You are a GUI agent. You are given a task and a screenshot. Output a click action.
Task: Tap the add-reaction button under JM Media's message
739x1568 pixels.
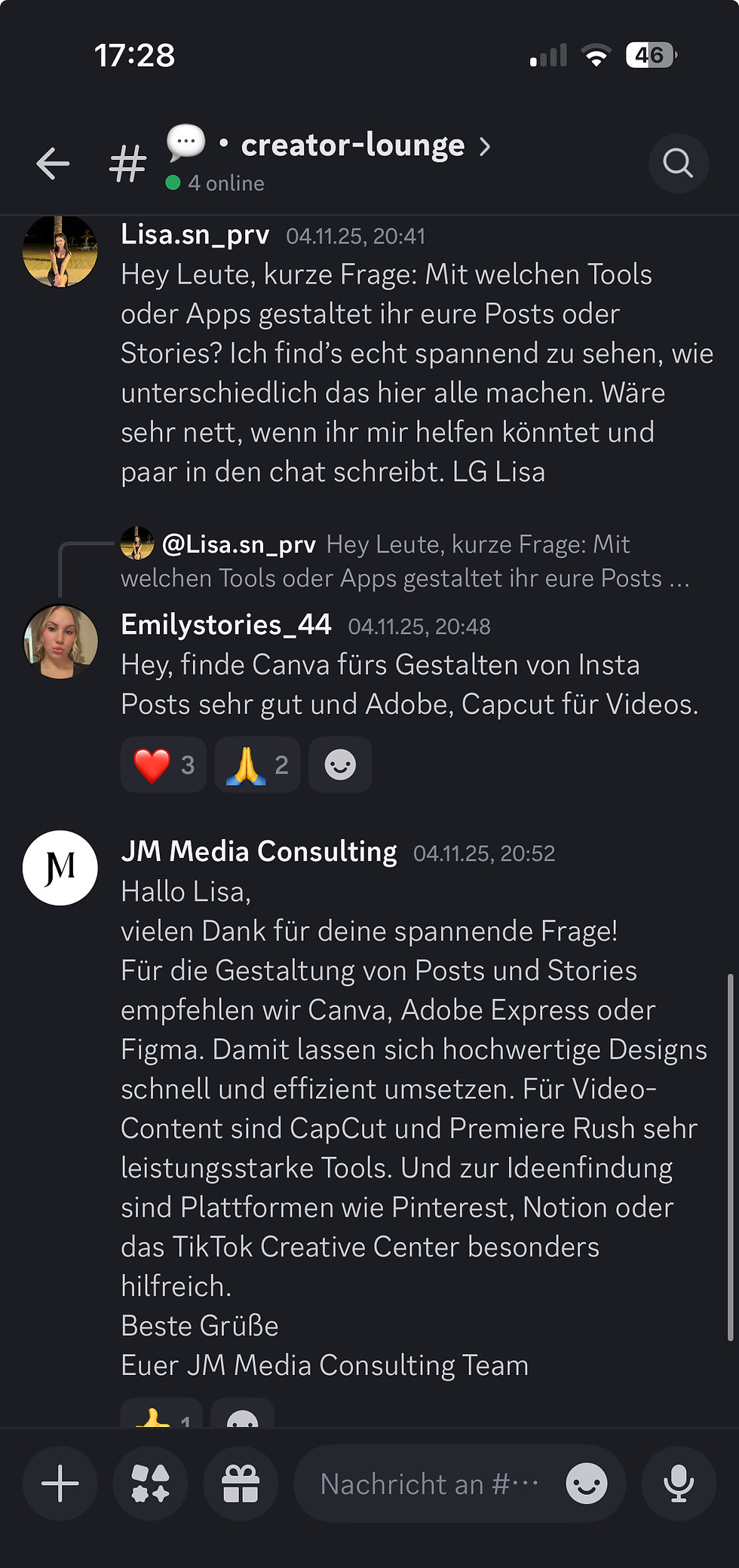tap(244, 1417)
